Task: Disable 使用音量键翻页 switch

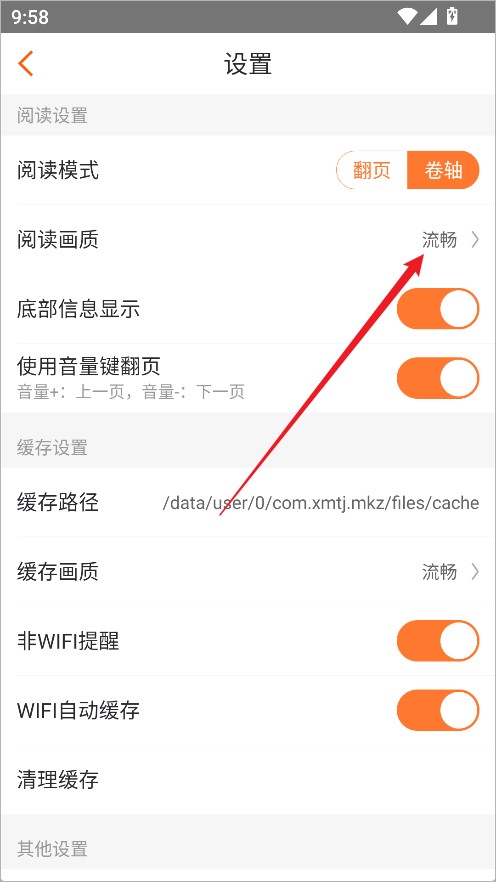Action: [438, 378]
